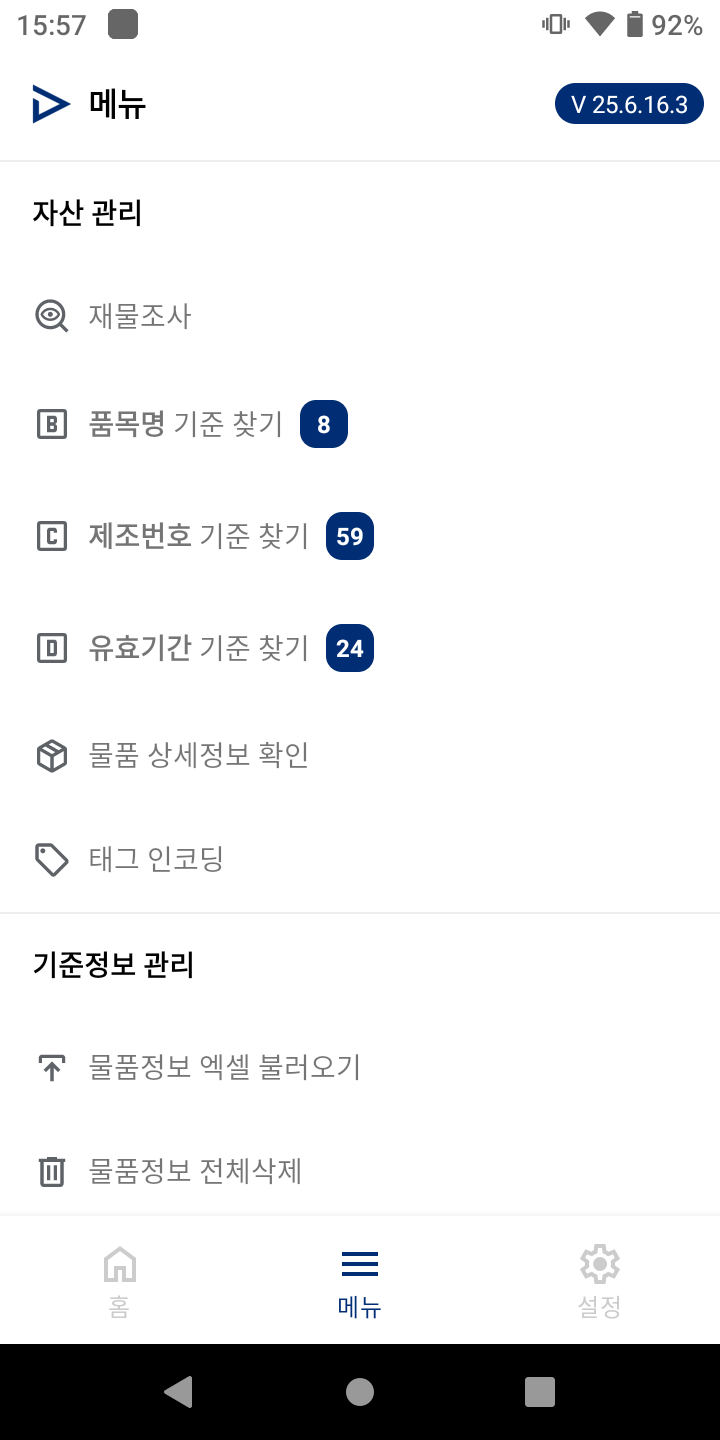Tap the system back button
This screenshot has width=720, height=1440.
179,1392
